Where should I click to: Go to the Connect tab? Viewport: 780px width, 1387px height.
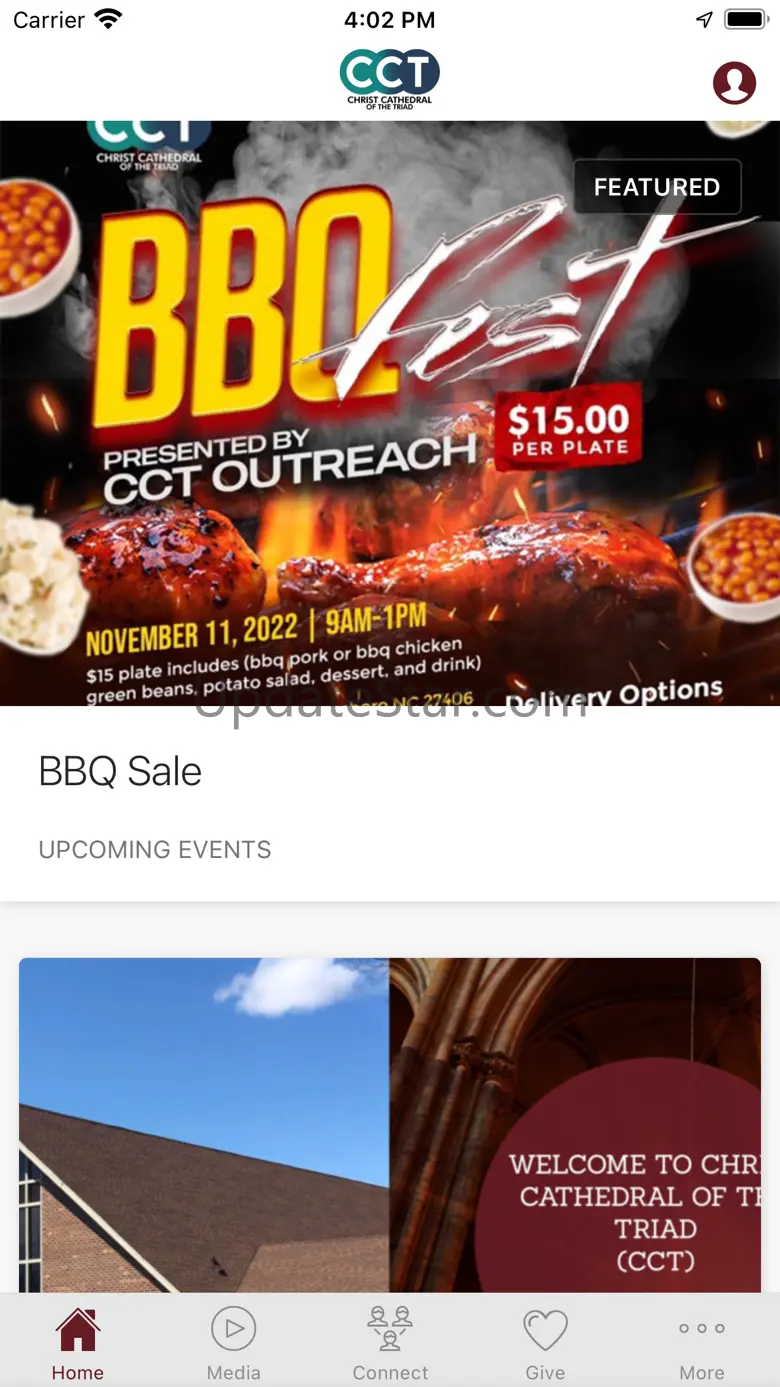click(390, 1343)
